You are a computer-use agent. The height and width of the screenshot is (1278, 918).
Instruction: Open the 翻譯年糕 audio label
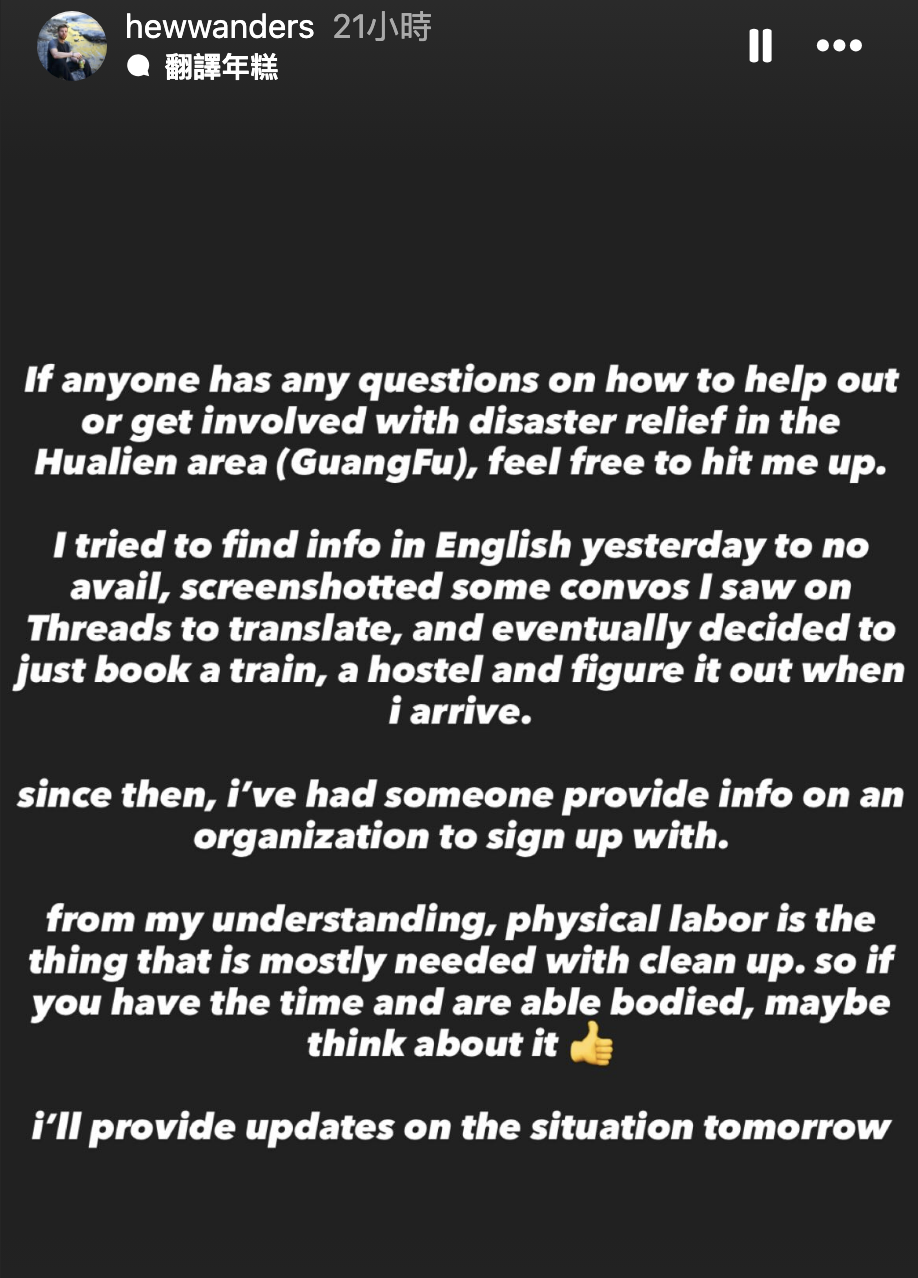click(x=220, y=67)
